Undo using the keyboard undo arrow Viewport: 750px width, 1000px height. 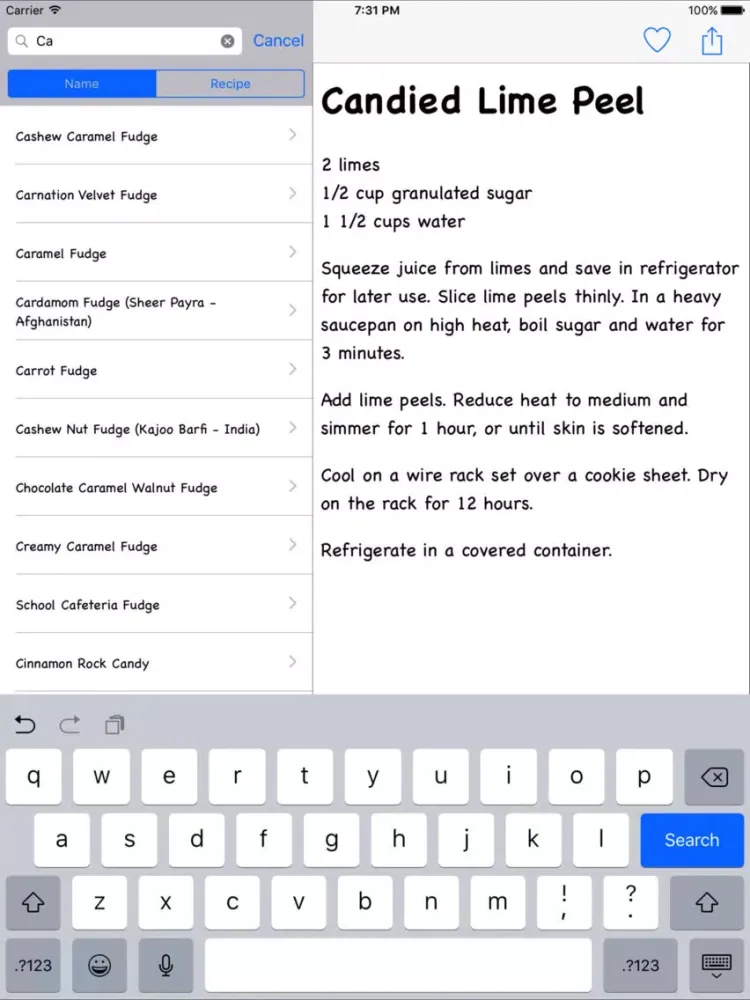click(x=25, y=724)
